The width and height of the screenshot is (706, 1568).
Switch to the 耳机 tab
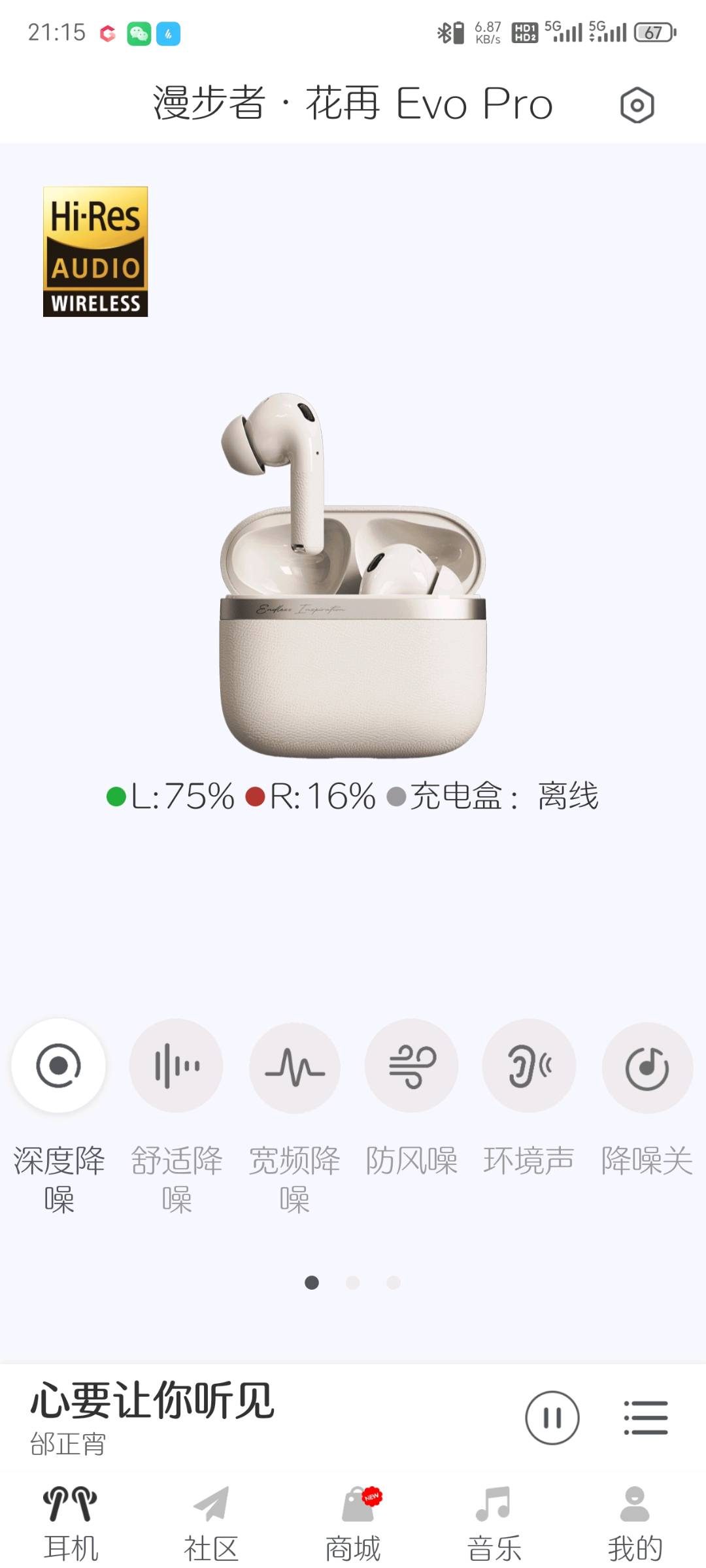71,1524
